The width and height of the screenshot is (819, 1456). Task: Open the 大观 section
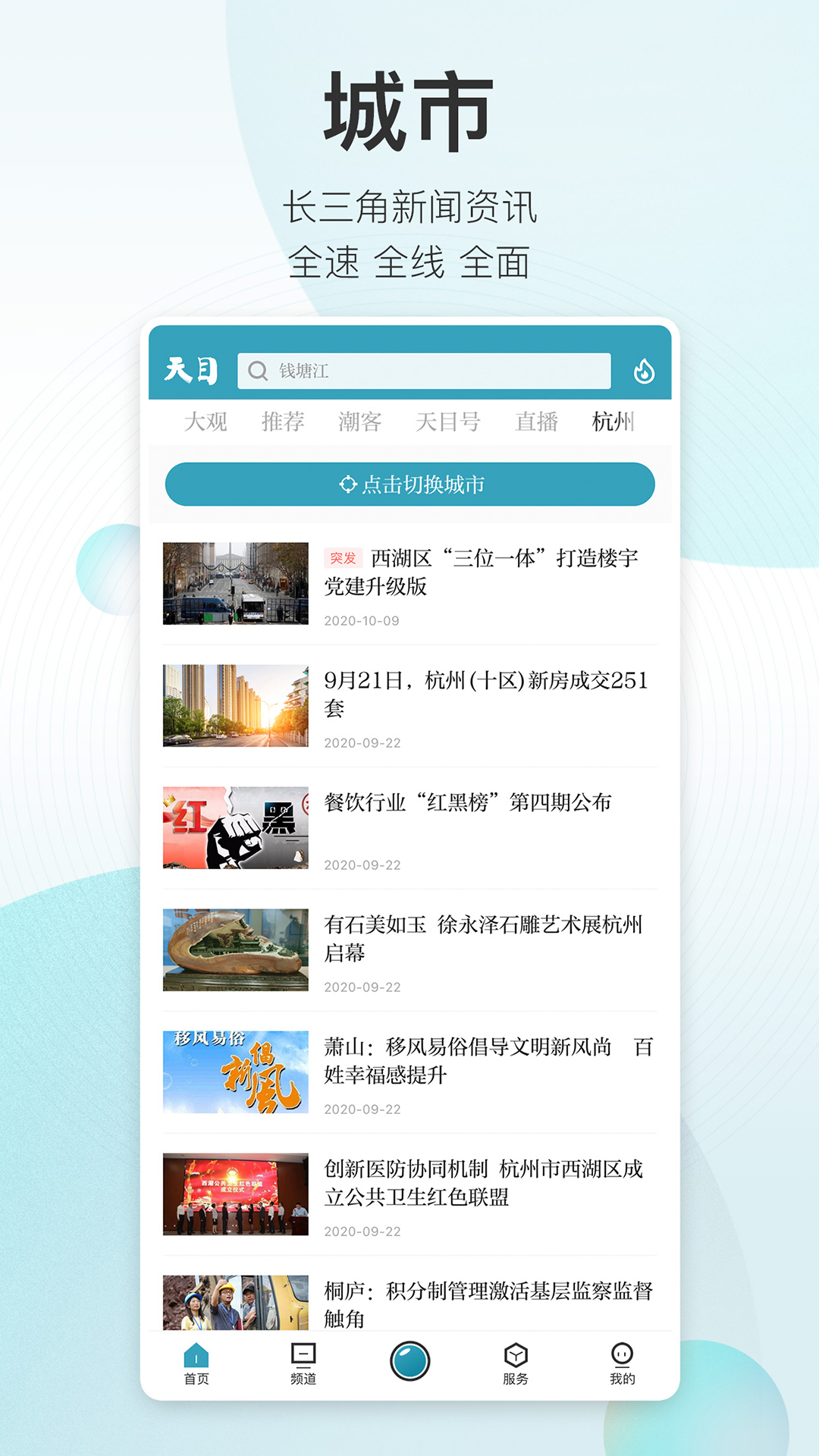(x=205, y=422)
